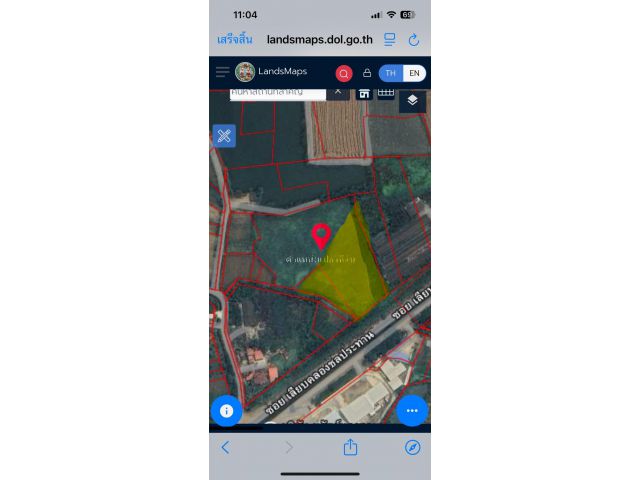Tap เสร็จสิ้น to close browser
The image size is (640, 480).
click(x=234, y=40)
